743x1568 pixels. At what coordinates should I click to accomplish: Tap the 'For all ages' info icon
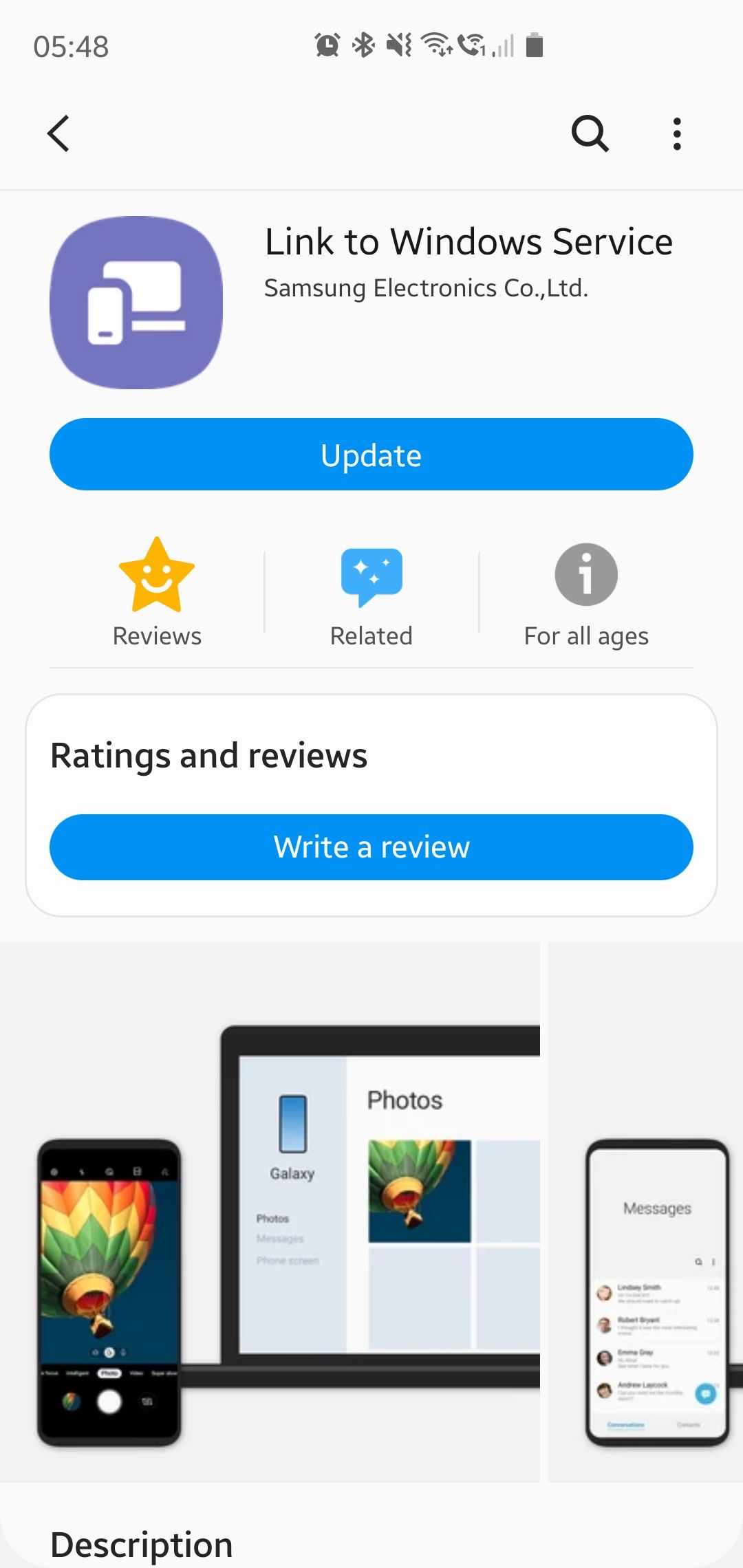[585, 575]
